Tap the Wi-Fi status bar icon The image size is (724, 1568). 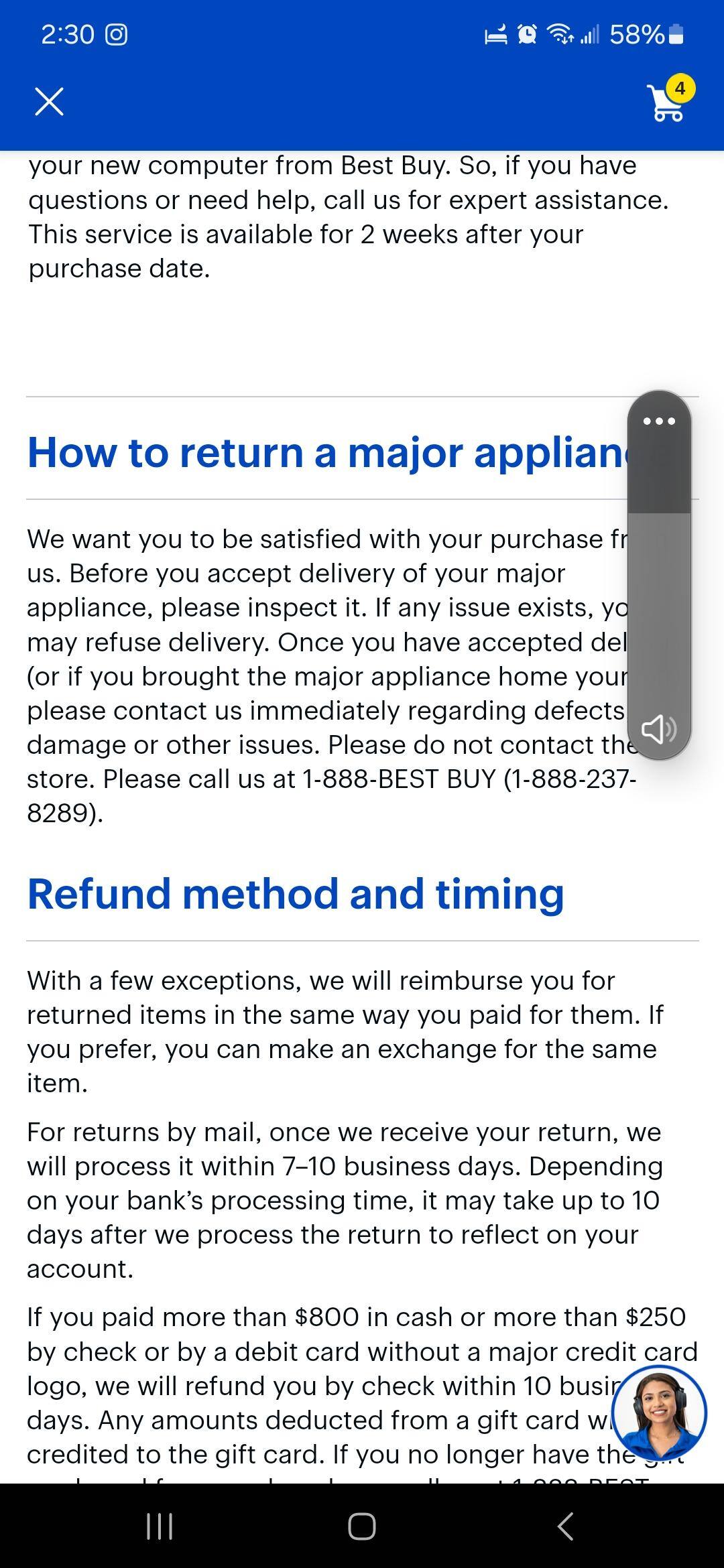pos(560,35)
